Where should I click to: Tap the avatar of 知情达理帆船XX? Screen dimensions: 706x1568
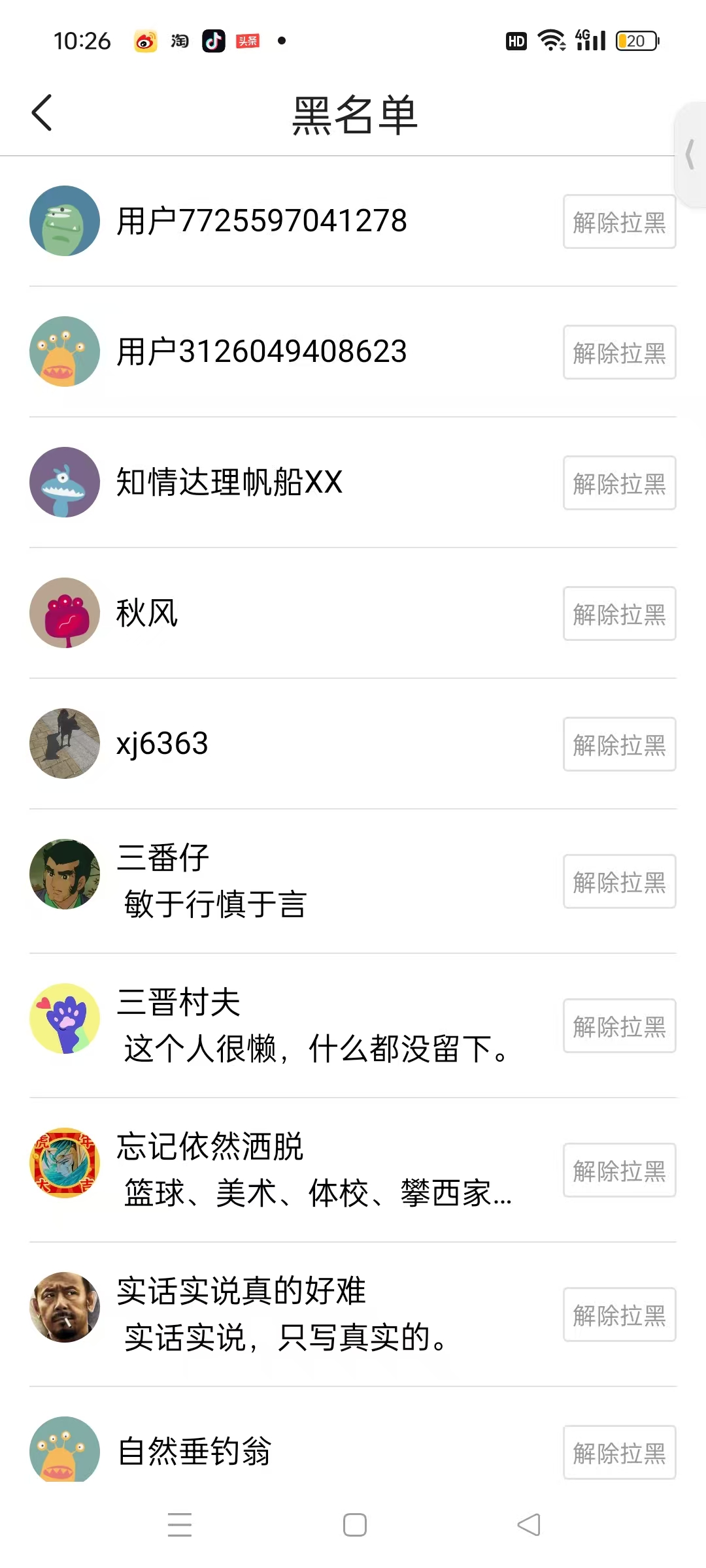point(64,482)
